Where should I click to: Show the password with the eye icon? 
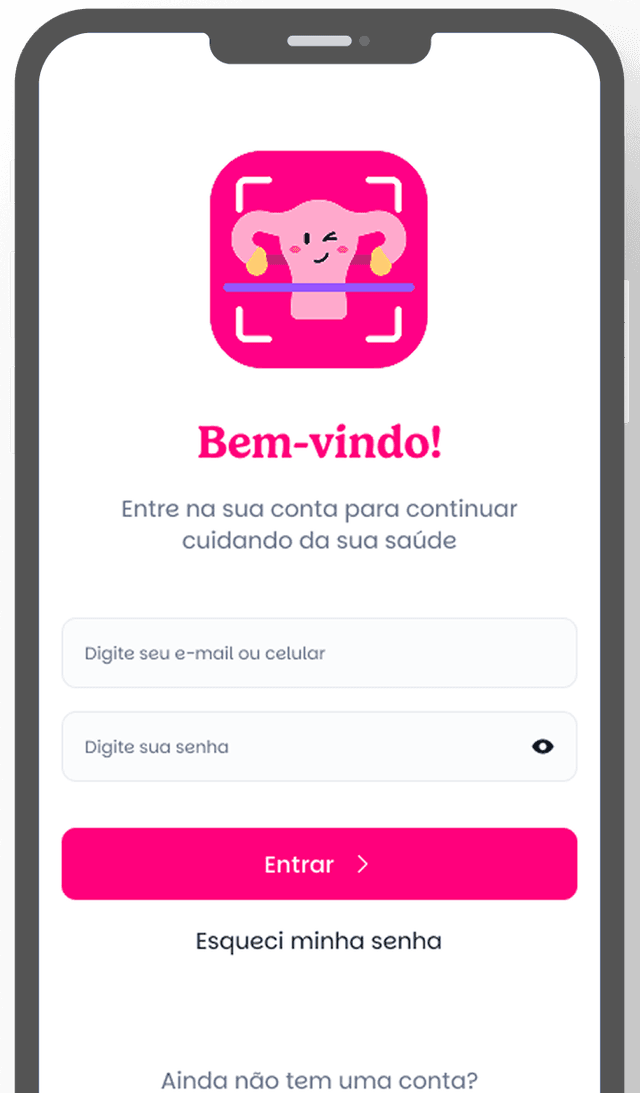pos(542,747)
